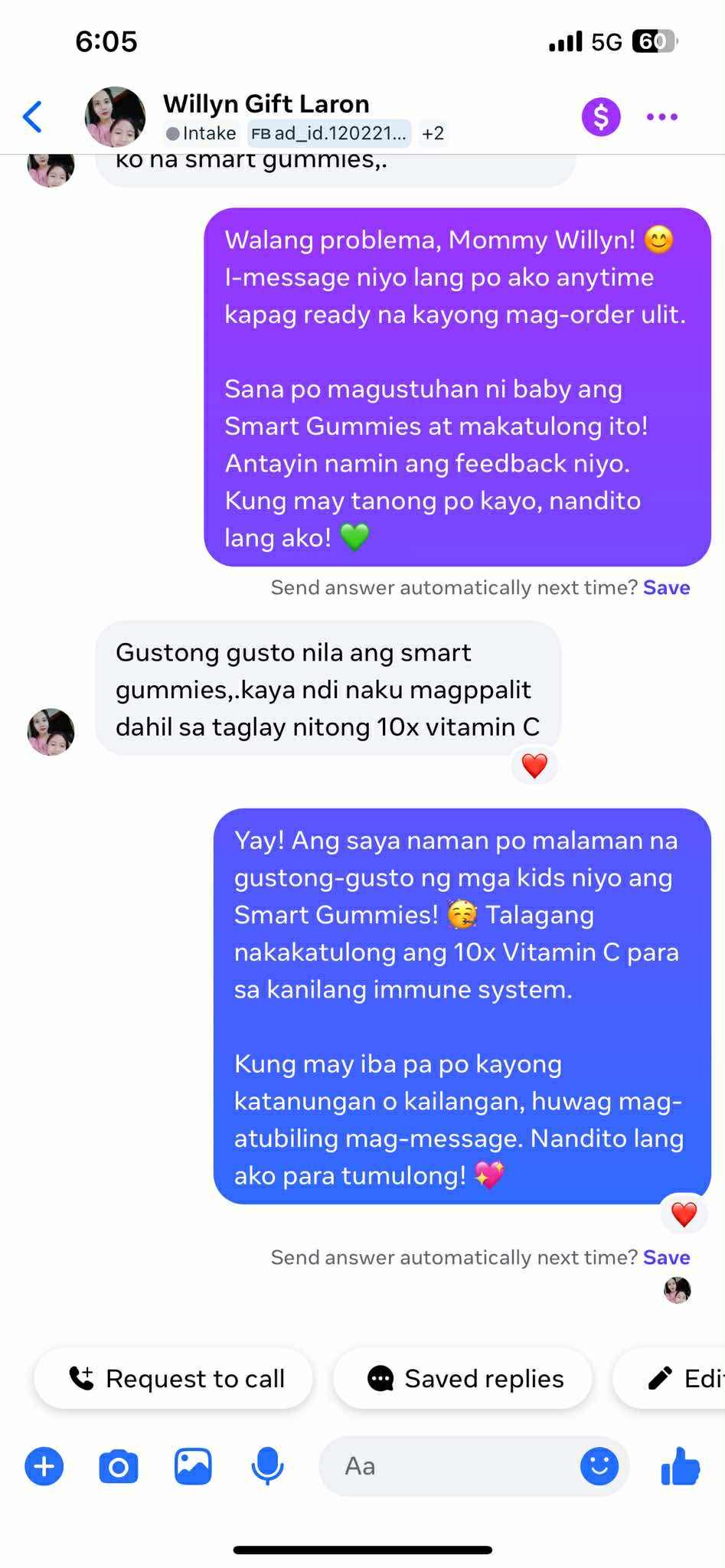Save the Yay! Ang saya reply as automatic answer
The image size is (725, 1568).
[x=666, y=1258]
